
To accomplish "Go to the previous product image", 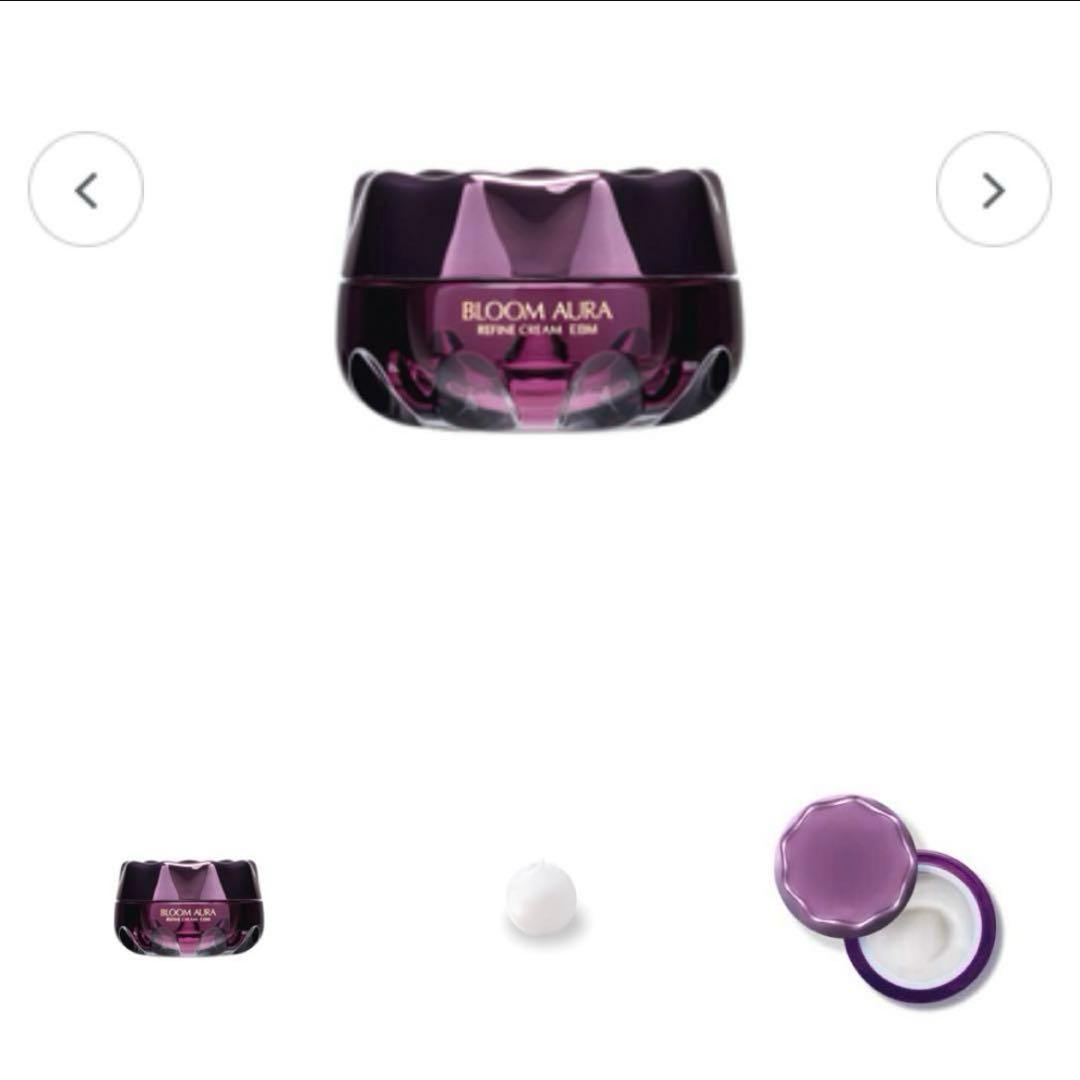I will coord(86,190).
